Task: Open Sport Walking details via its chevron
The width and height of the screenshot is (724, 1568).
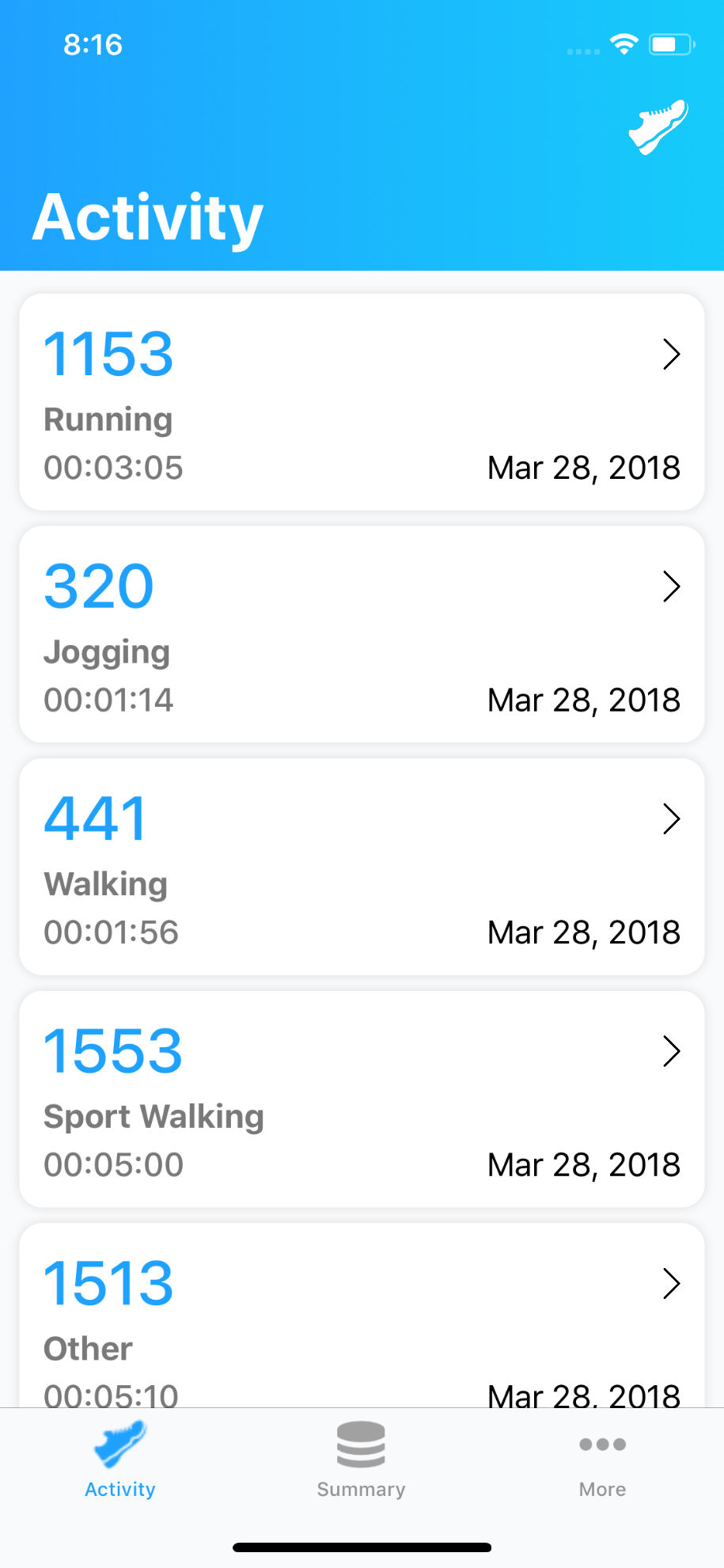Action: click(x=671, y=1051)
